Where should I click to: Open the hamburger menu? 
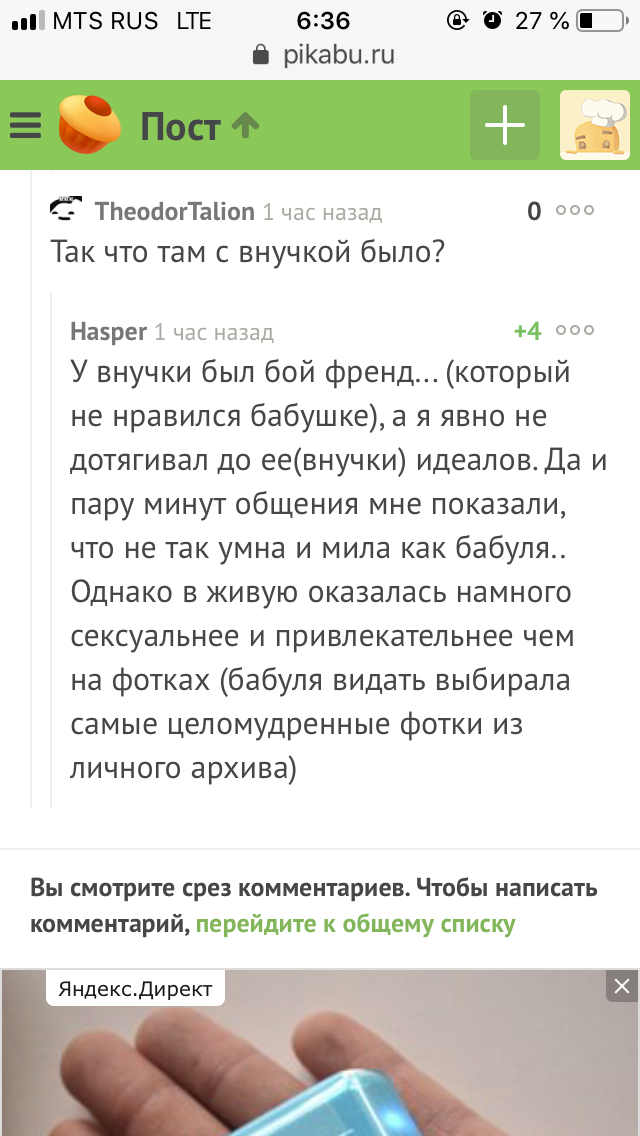[x=26, y=126]
